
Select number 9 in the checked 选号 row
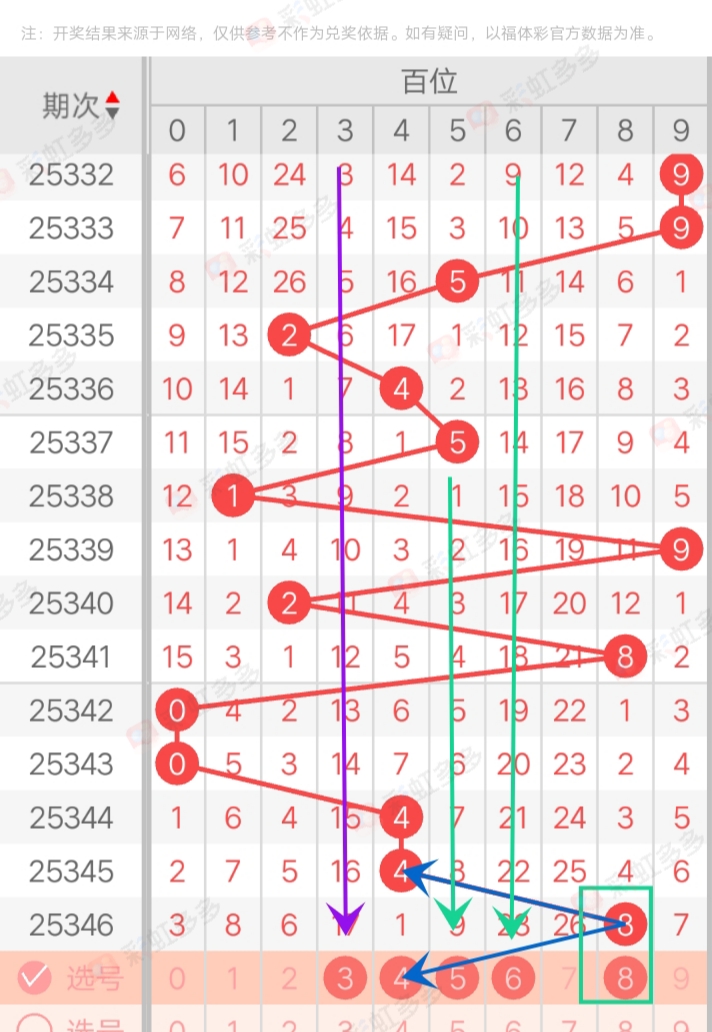coord(682,979)
